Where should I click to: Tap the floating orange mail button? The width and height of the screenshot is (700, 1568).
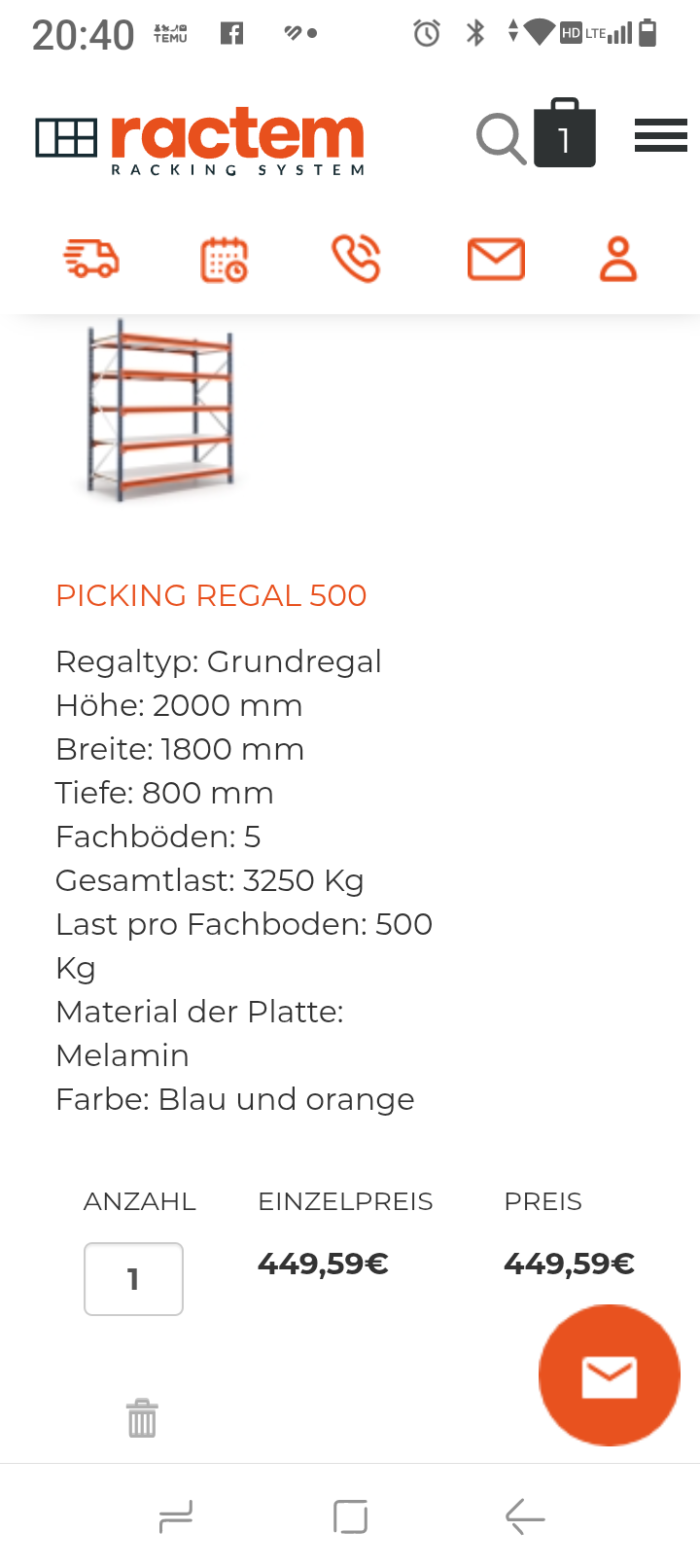tap(610, 1375)
